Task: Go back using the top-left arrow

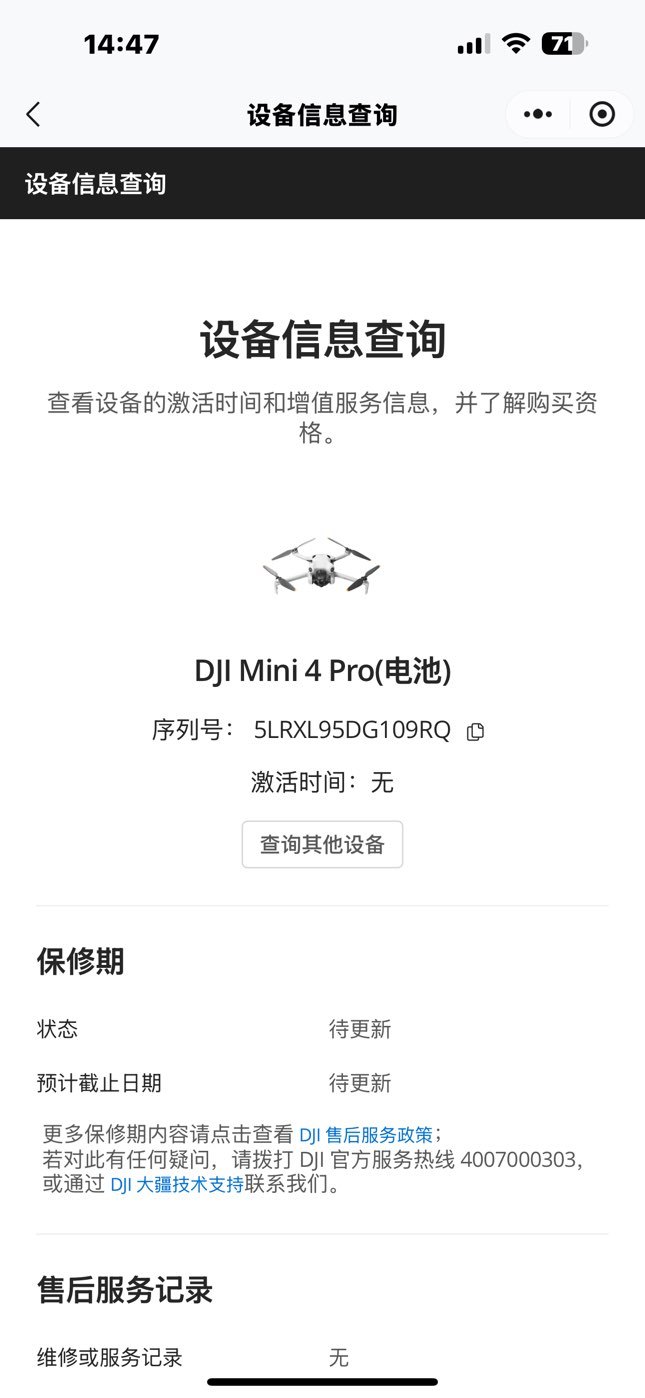Action: coord(33,114)
